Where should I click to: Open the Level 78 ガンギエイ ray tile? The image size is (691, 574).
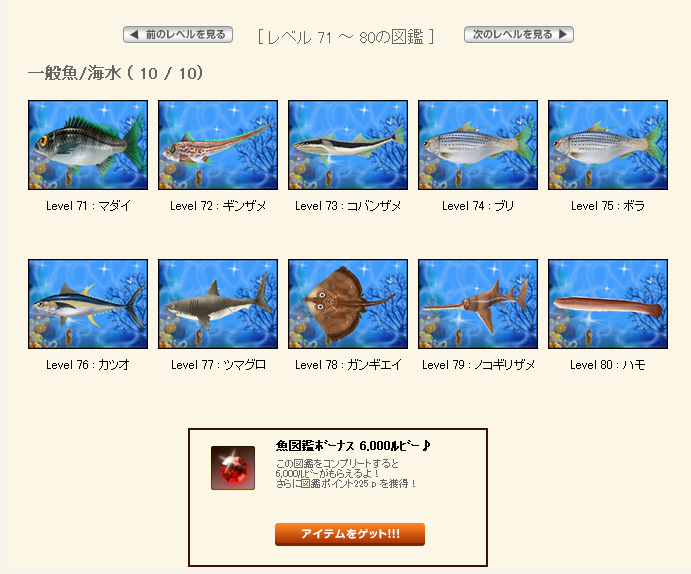coord(348,304)
